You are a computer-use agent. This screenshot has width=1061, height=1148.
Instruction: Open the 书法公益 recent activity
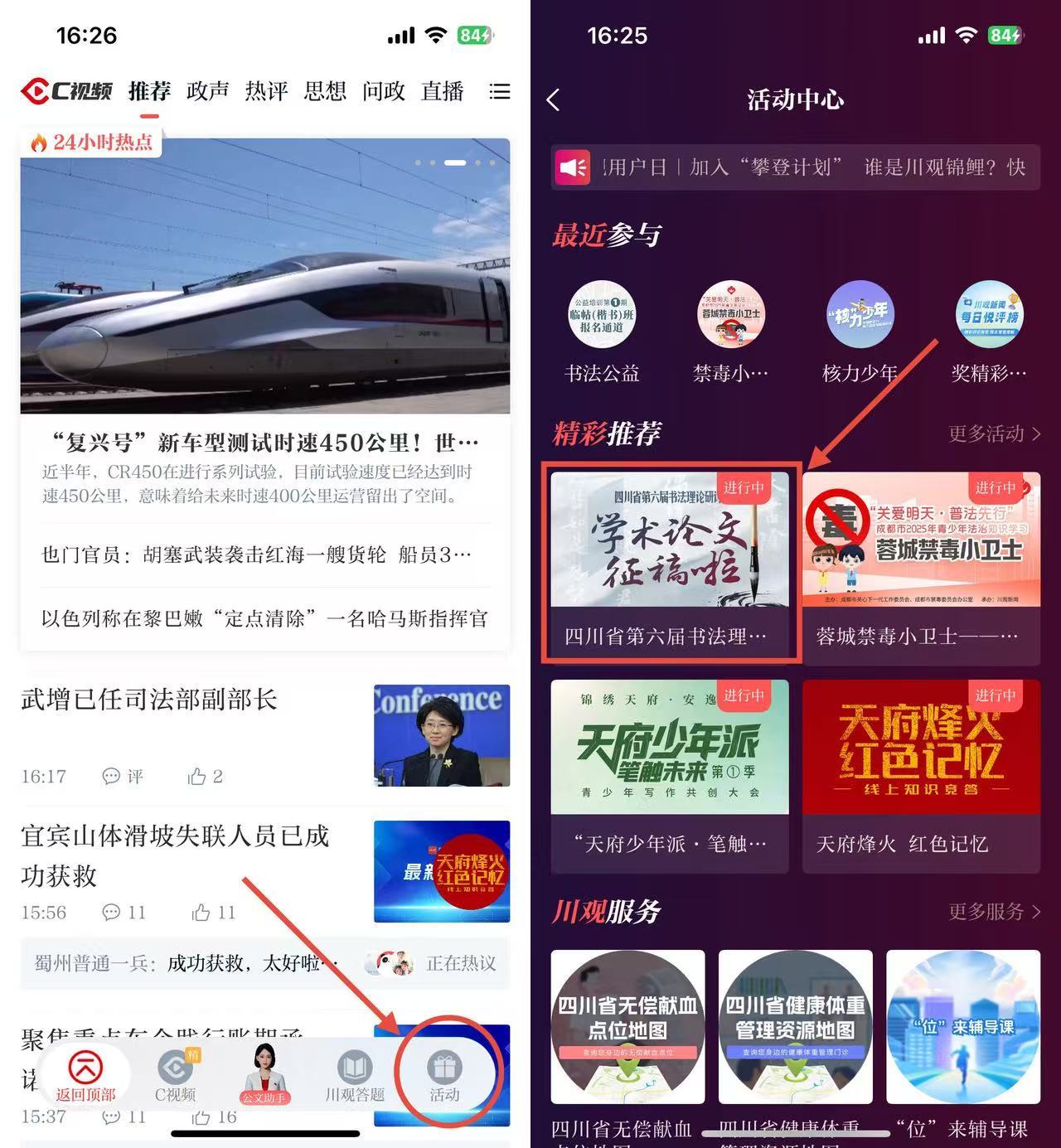pos(602,330)
